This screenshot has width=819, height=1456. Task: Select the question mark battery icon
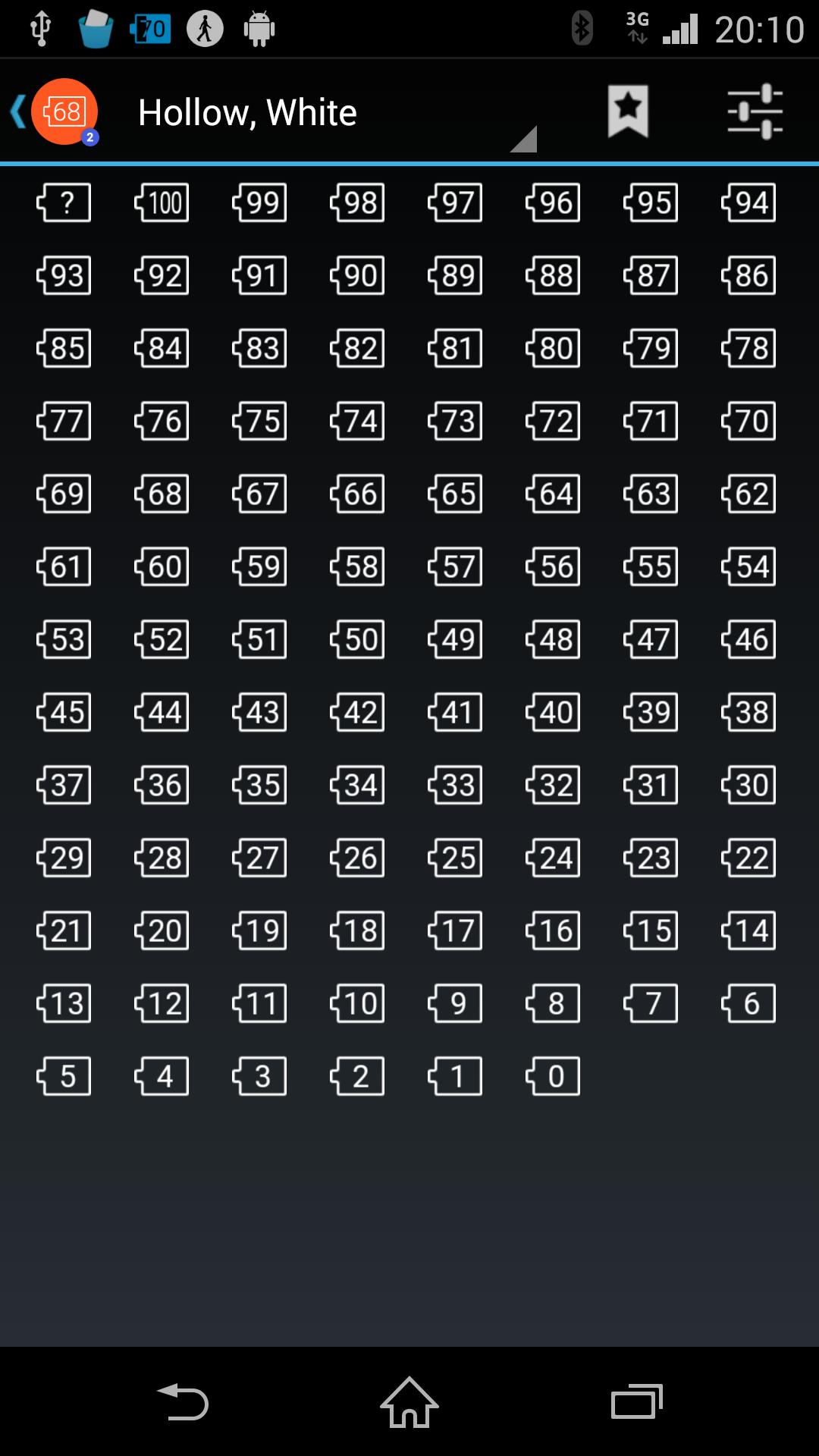tap(64, 202)
